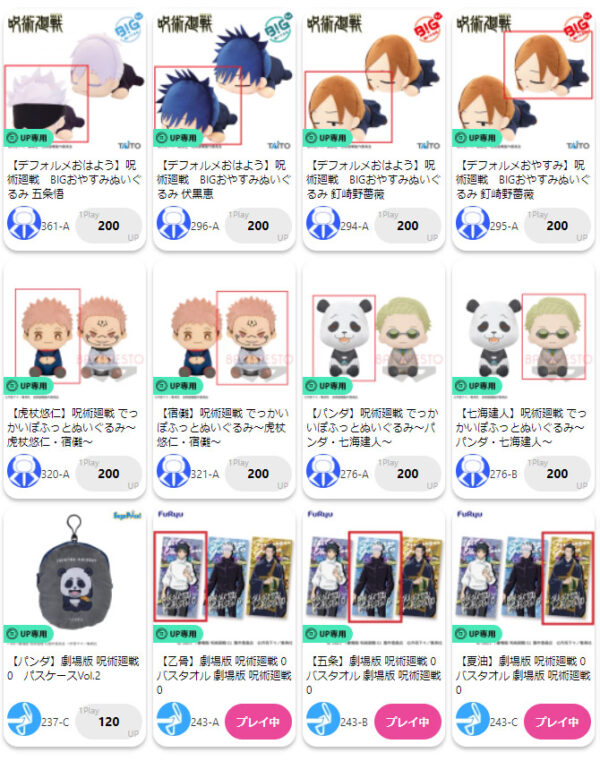This screenshot has width=600, height=761.
Task: Open the 五条悟 BIGおやすみぬいぐるみ card 361-A
Action: pos(74,85)
